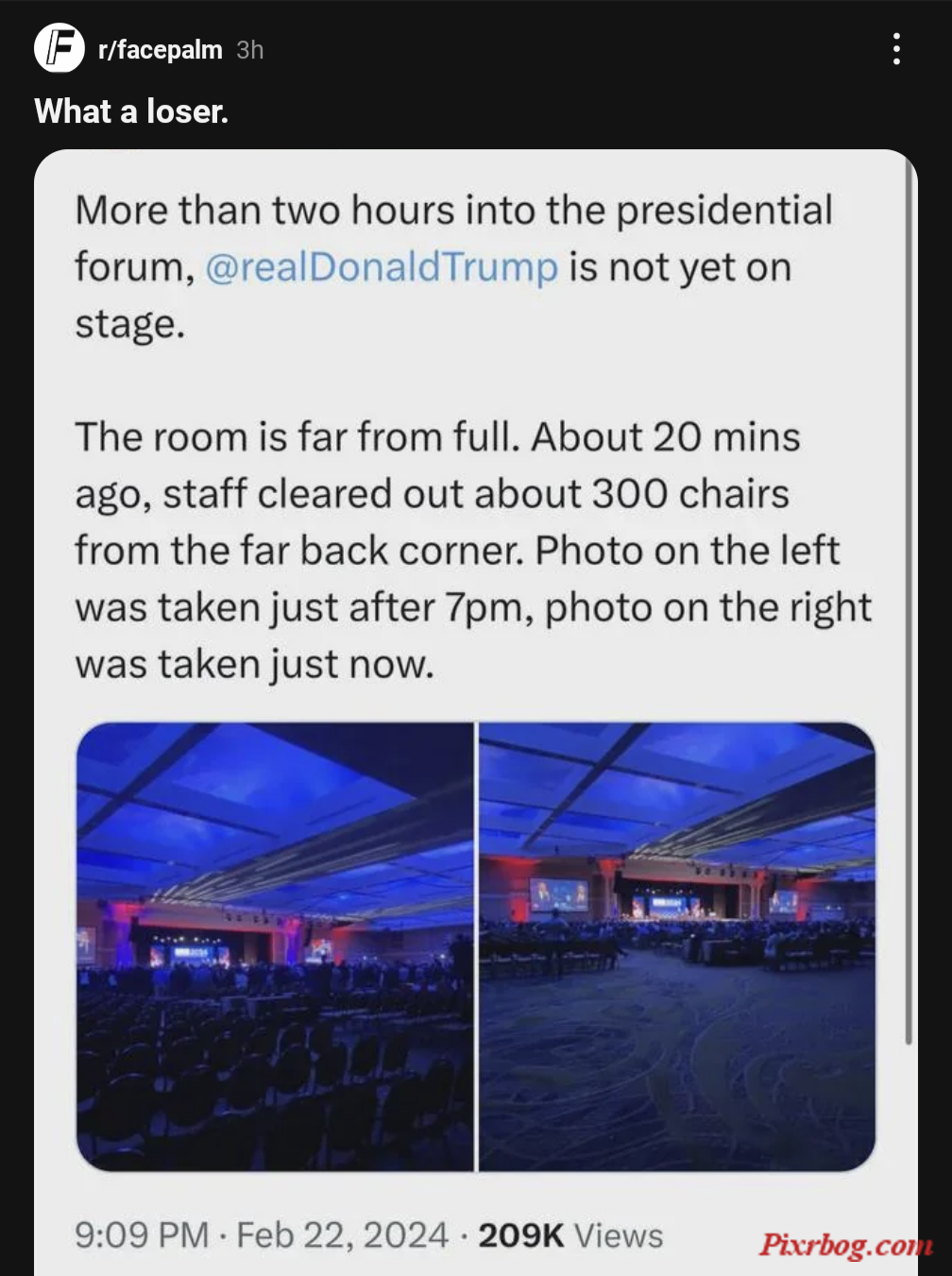Open the post titled What a loser.
This screenshot has width=952, height=1276.
coord(131,111)
